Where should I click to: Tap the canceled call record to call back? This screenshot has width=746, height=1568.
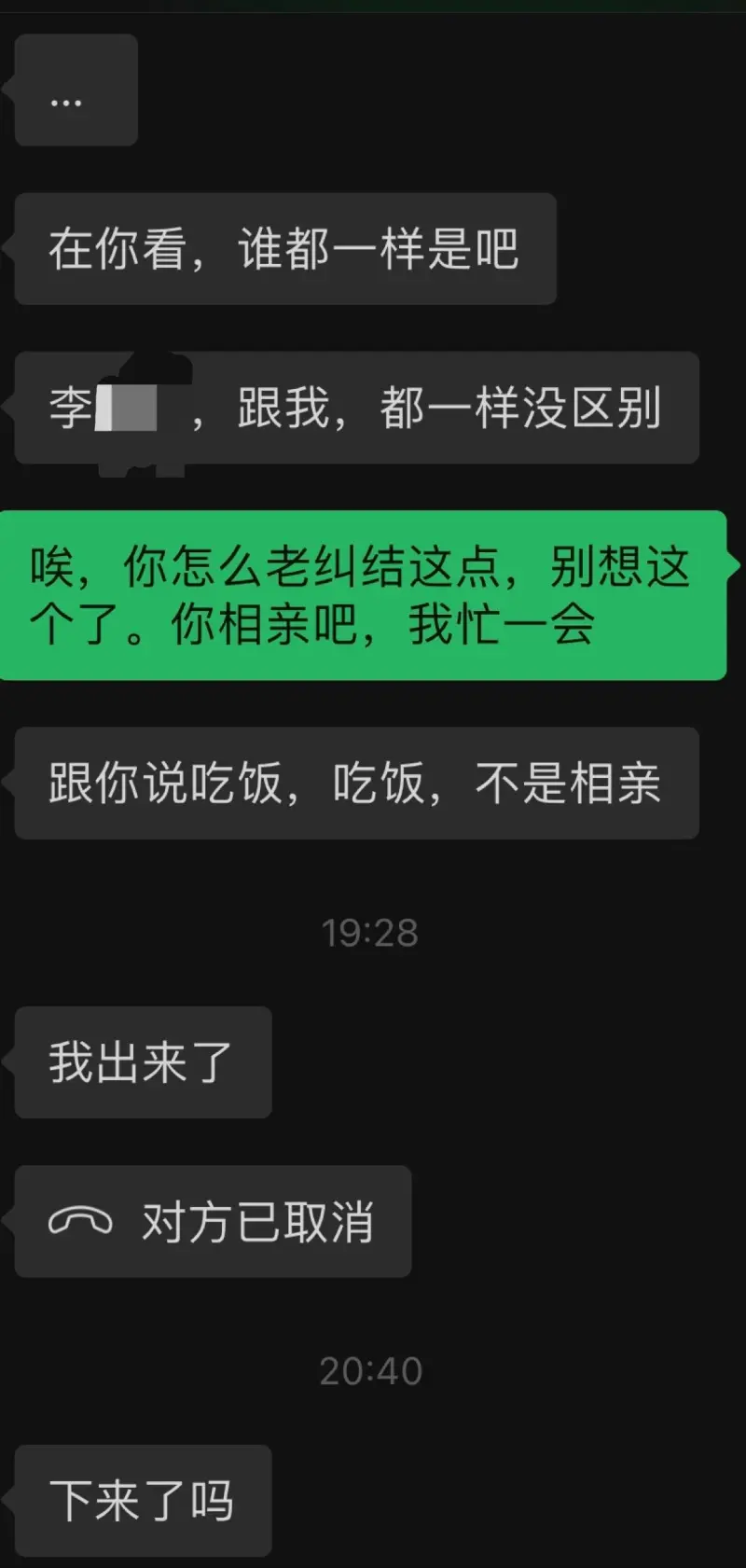213,1221
